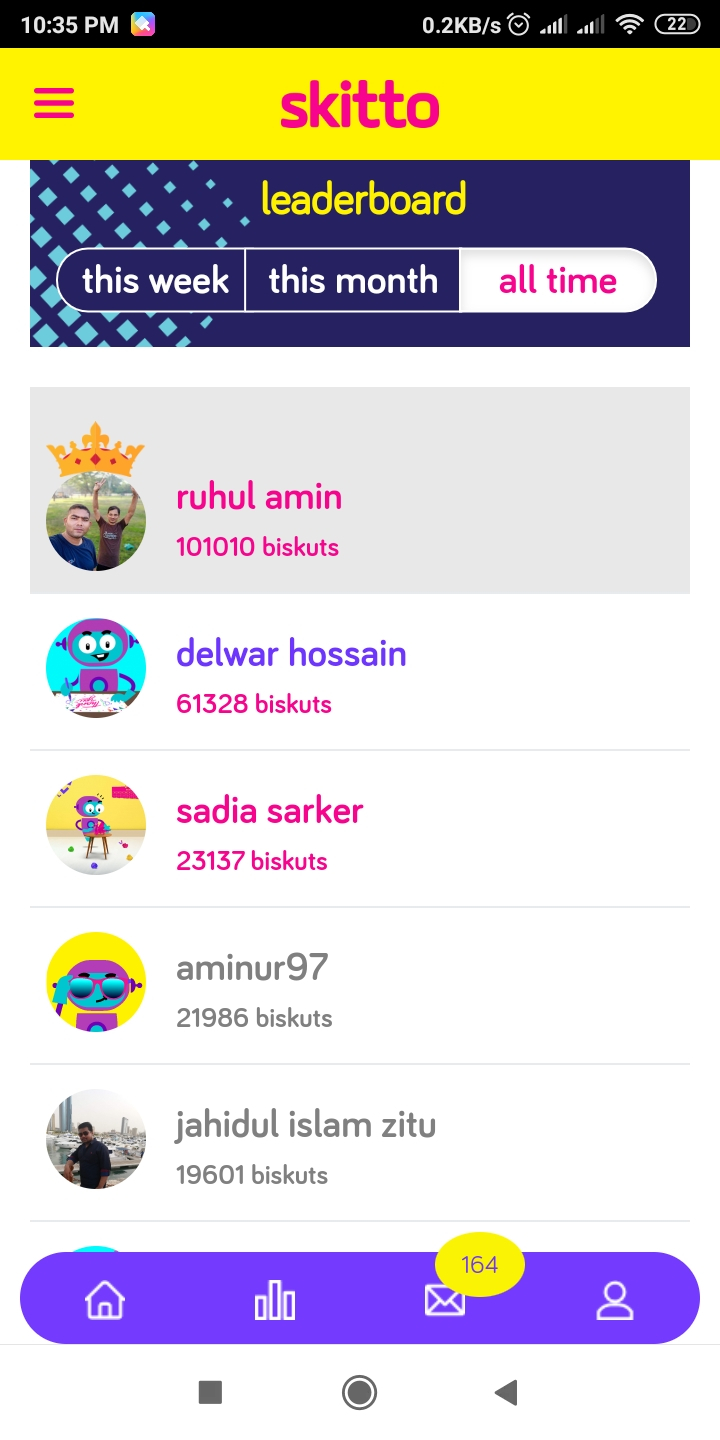This screenshot has height=1440, width=720.
Task: Tap the system back button
Action: (x=507, y=1392)
